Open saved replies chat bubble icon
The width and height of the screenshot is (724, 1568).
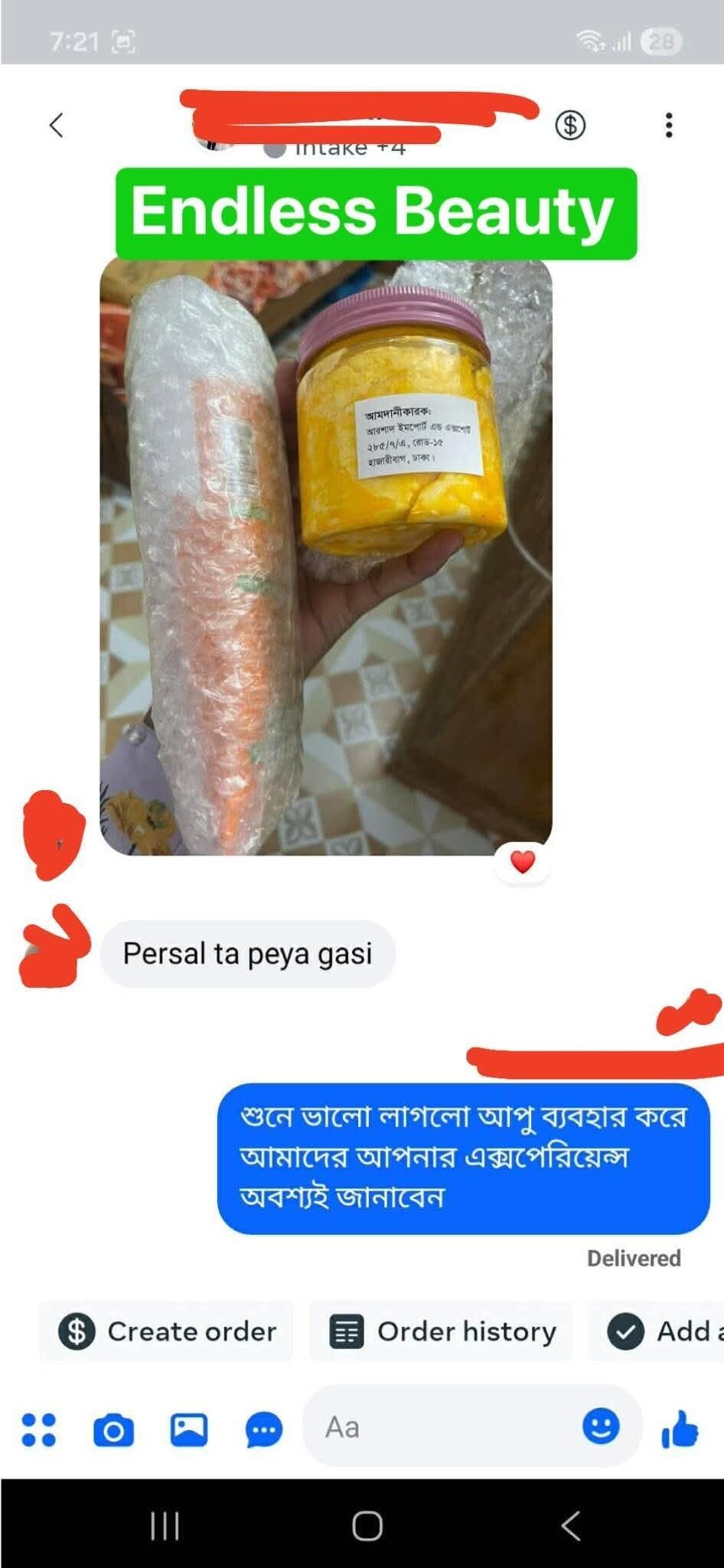coord(264,1429)
